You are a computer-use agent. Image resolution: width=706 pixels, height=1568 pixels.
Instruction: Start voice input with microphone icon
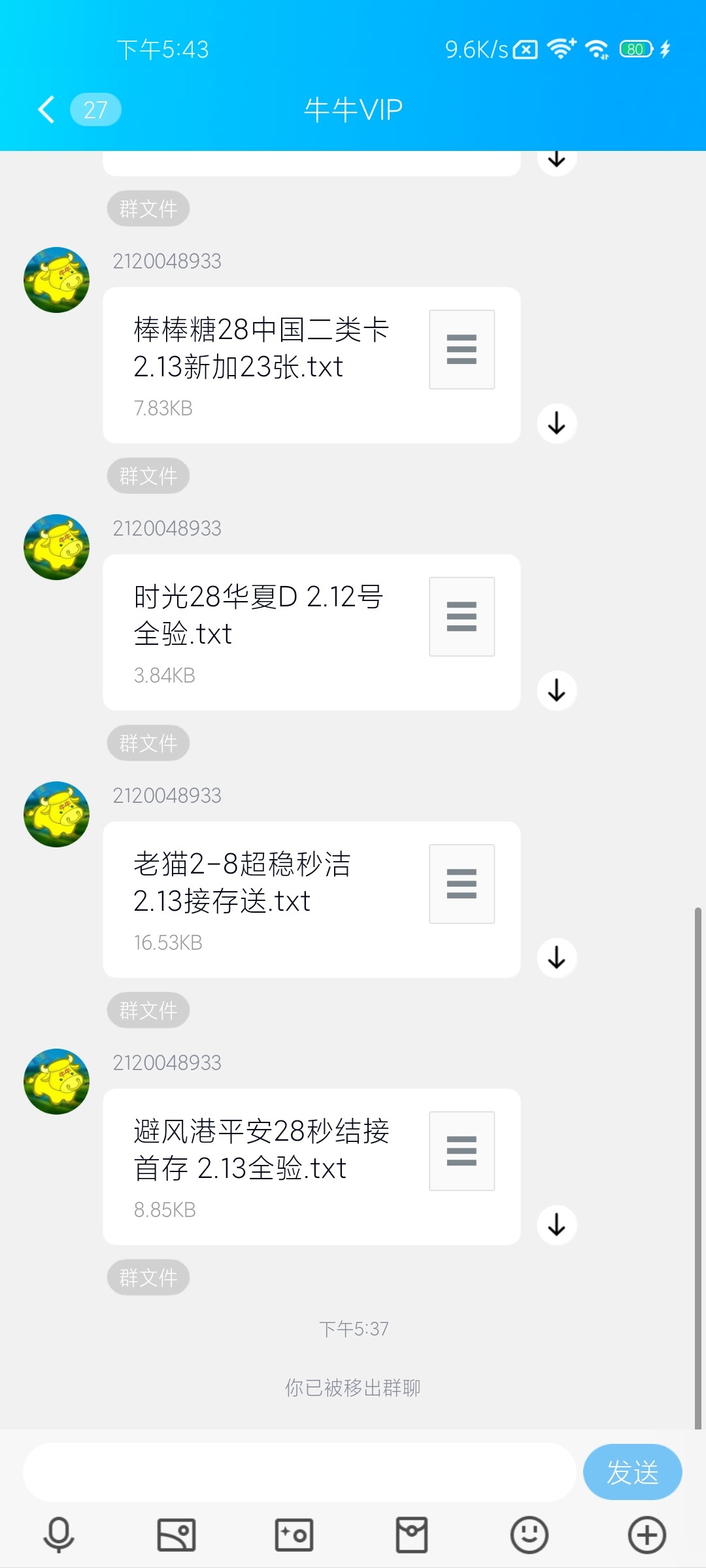tap(59, 1535)
